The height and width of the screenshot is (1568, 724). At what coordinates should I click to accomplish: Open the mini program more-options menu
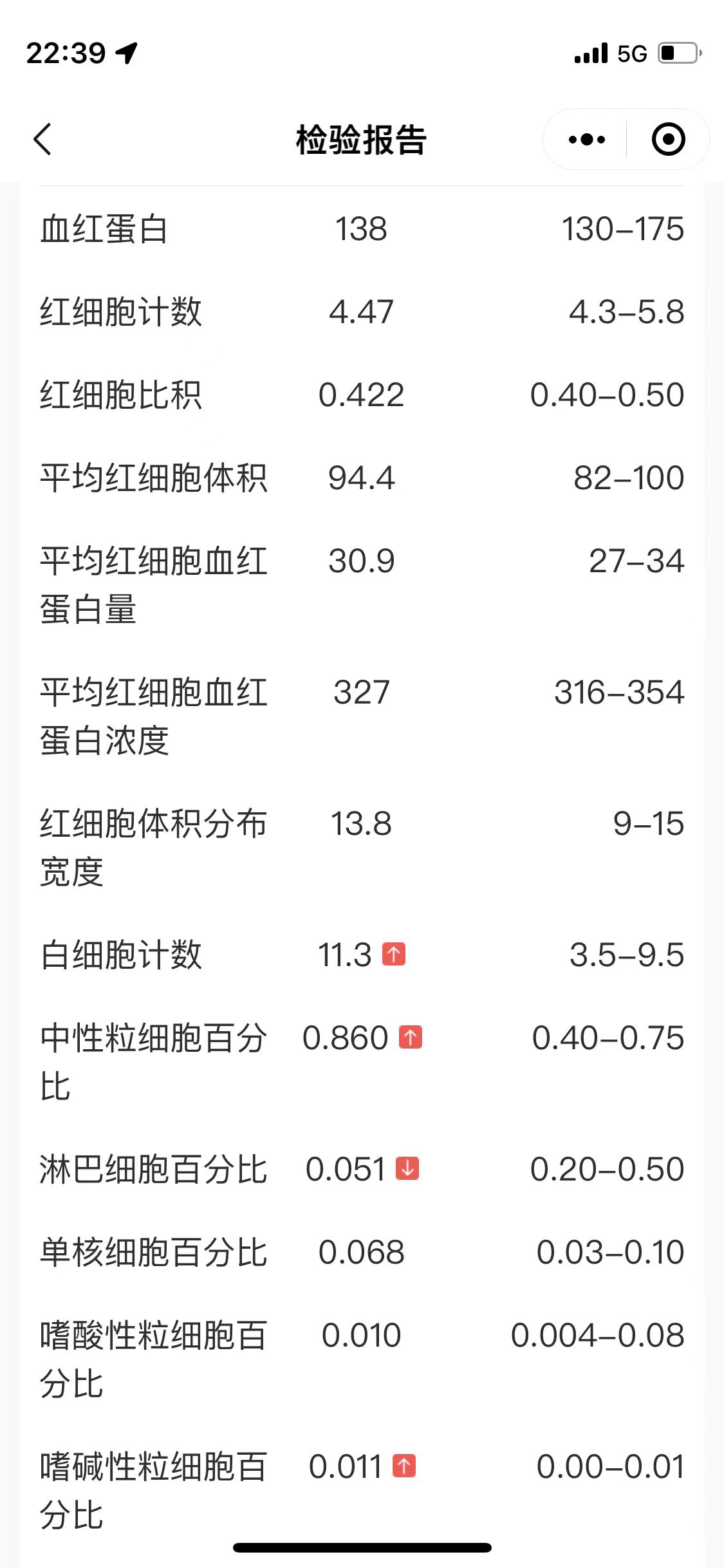coord(586,139)
